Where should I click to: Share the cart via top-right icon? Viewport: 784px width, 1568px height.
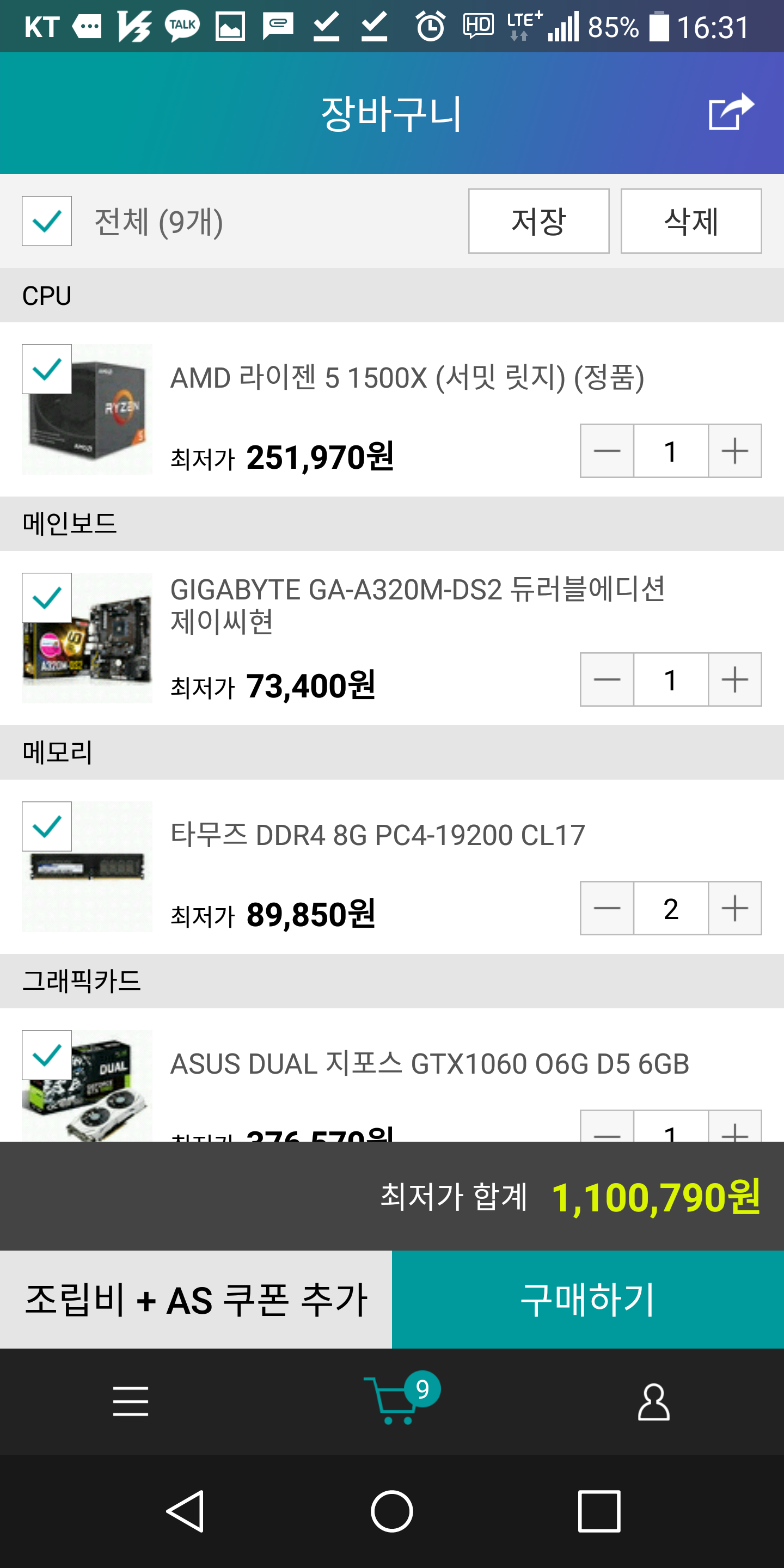[731, 112]
